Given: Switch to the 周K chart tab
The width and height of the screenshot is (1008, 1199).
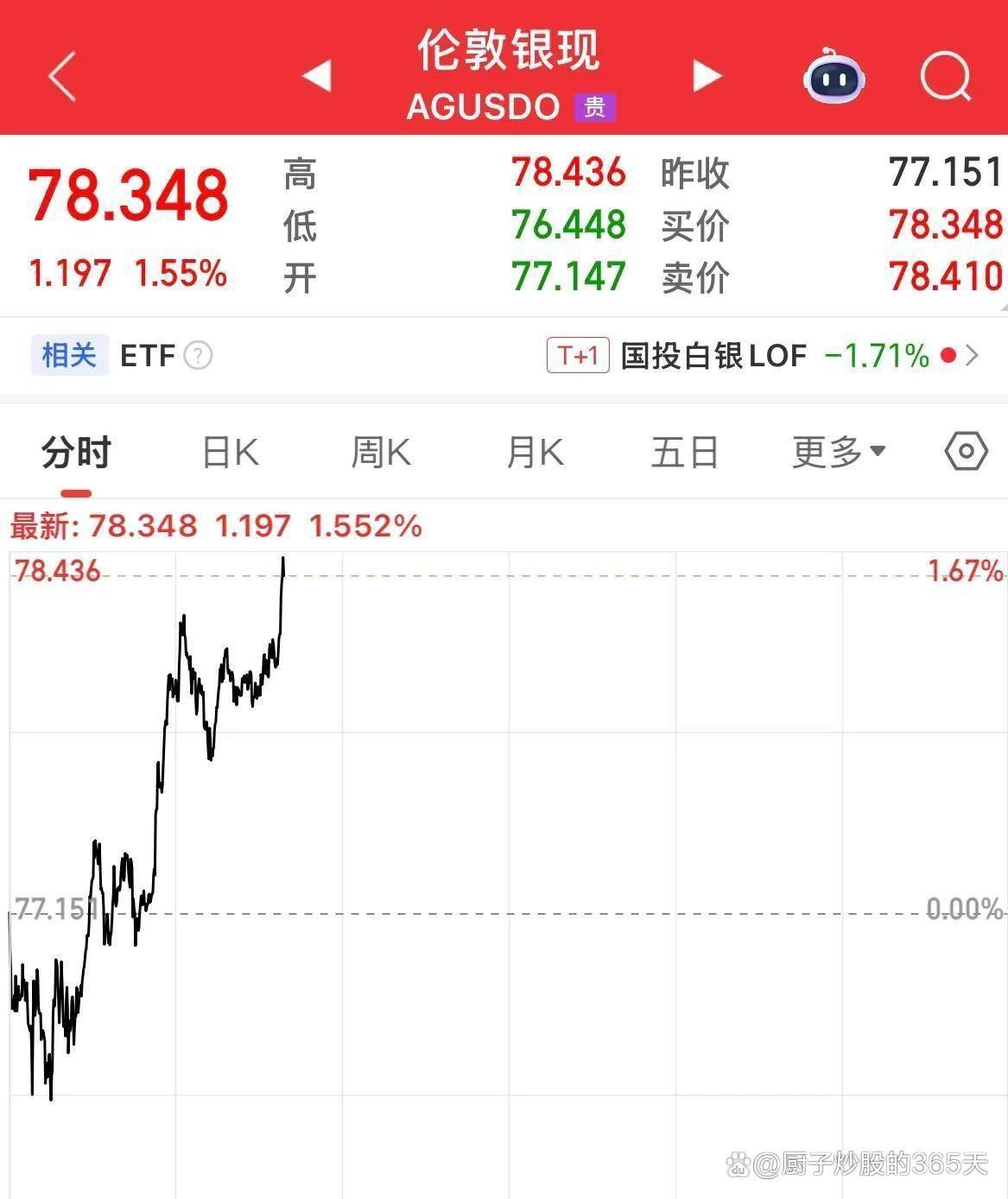Looking at the screenshot, I should tap(381, 452).
